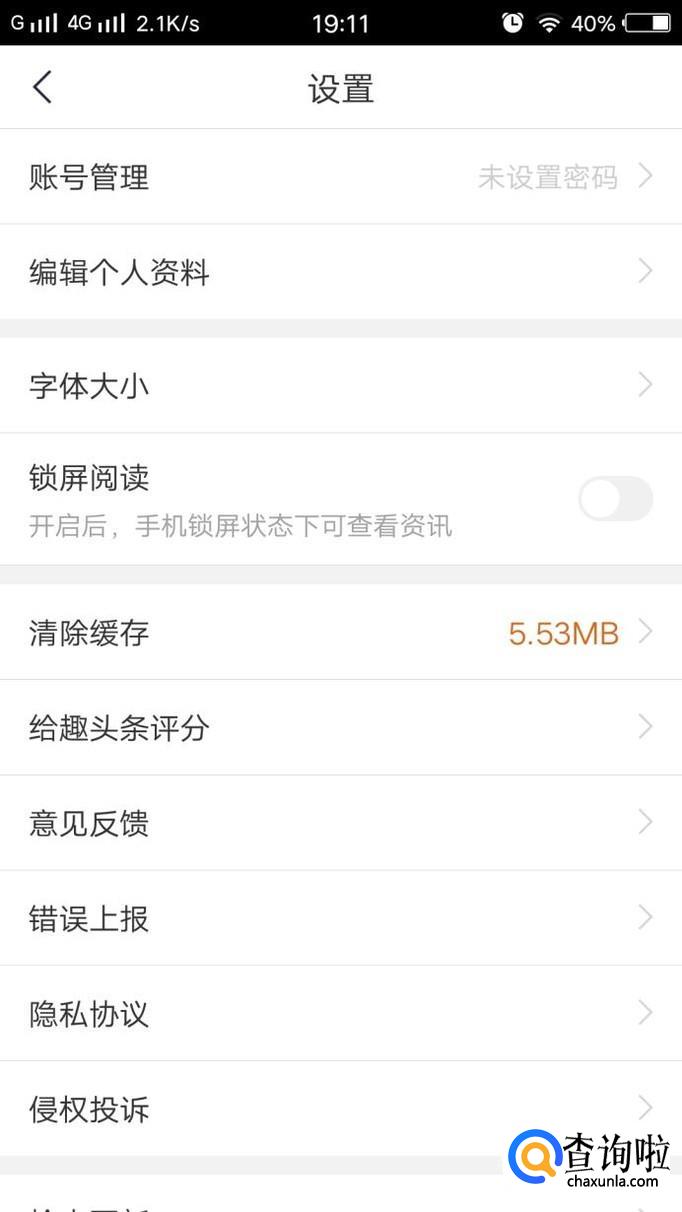682x1212 pixels.
Task: Select the 错误上报 error report row
Action: [340, 918]
